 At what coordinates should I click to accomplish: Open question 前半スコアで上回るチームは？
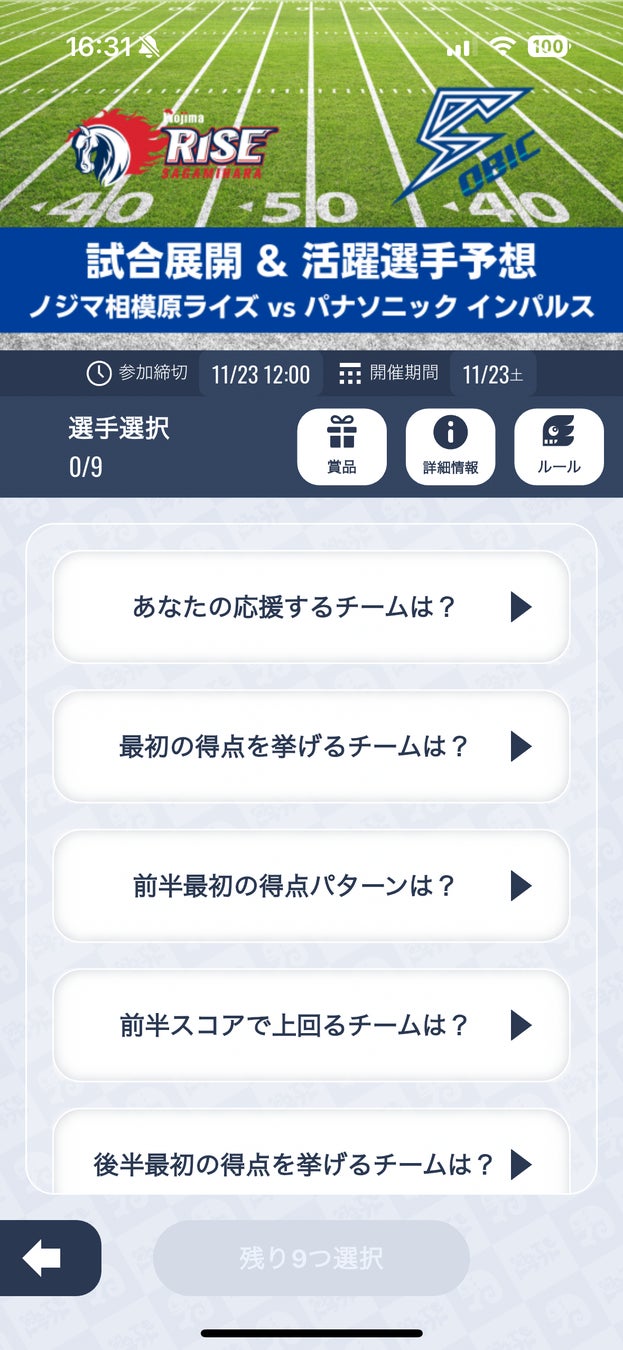tap(311, 1025)
